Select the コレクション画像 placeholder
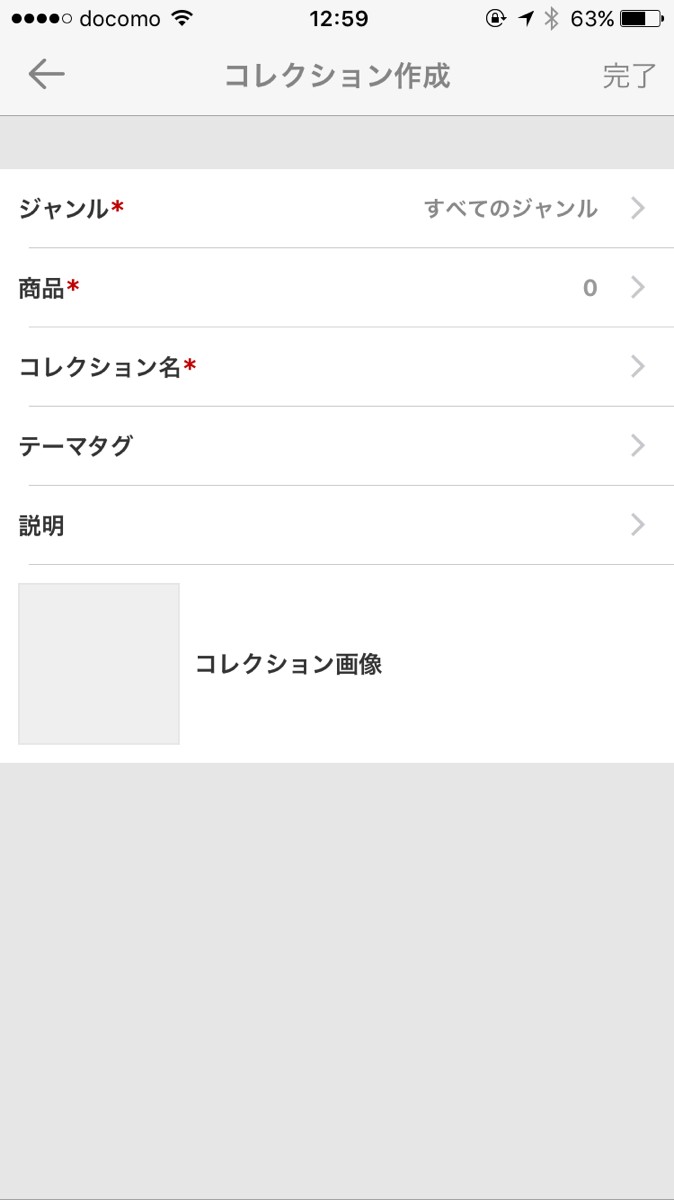This screenshot has width=674, height=1200. click(99, 664)
